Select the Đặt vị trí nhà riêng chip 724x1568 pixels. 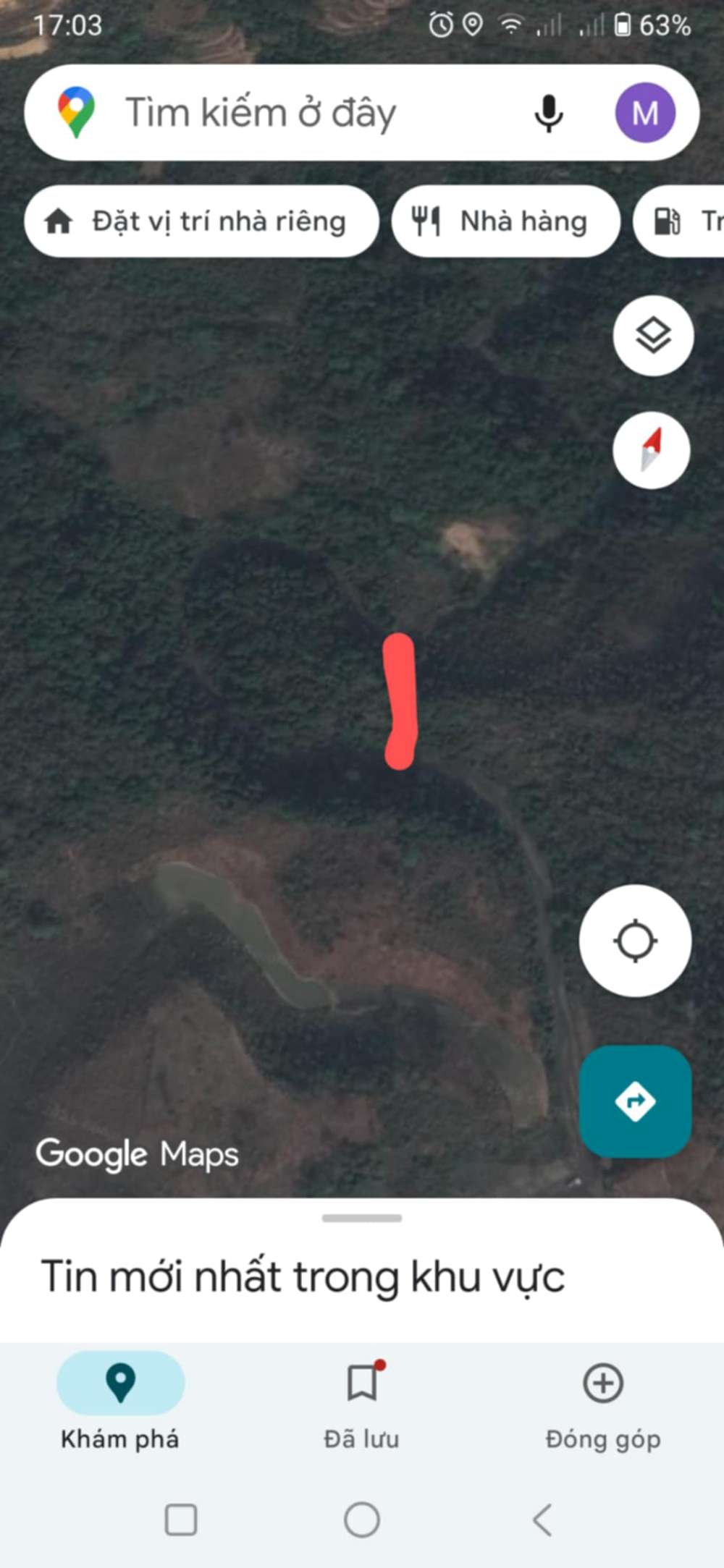[x=201, y=221]
